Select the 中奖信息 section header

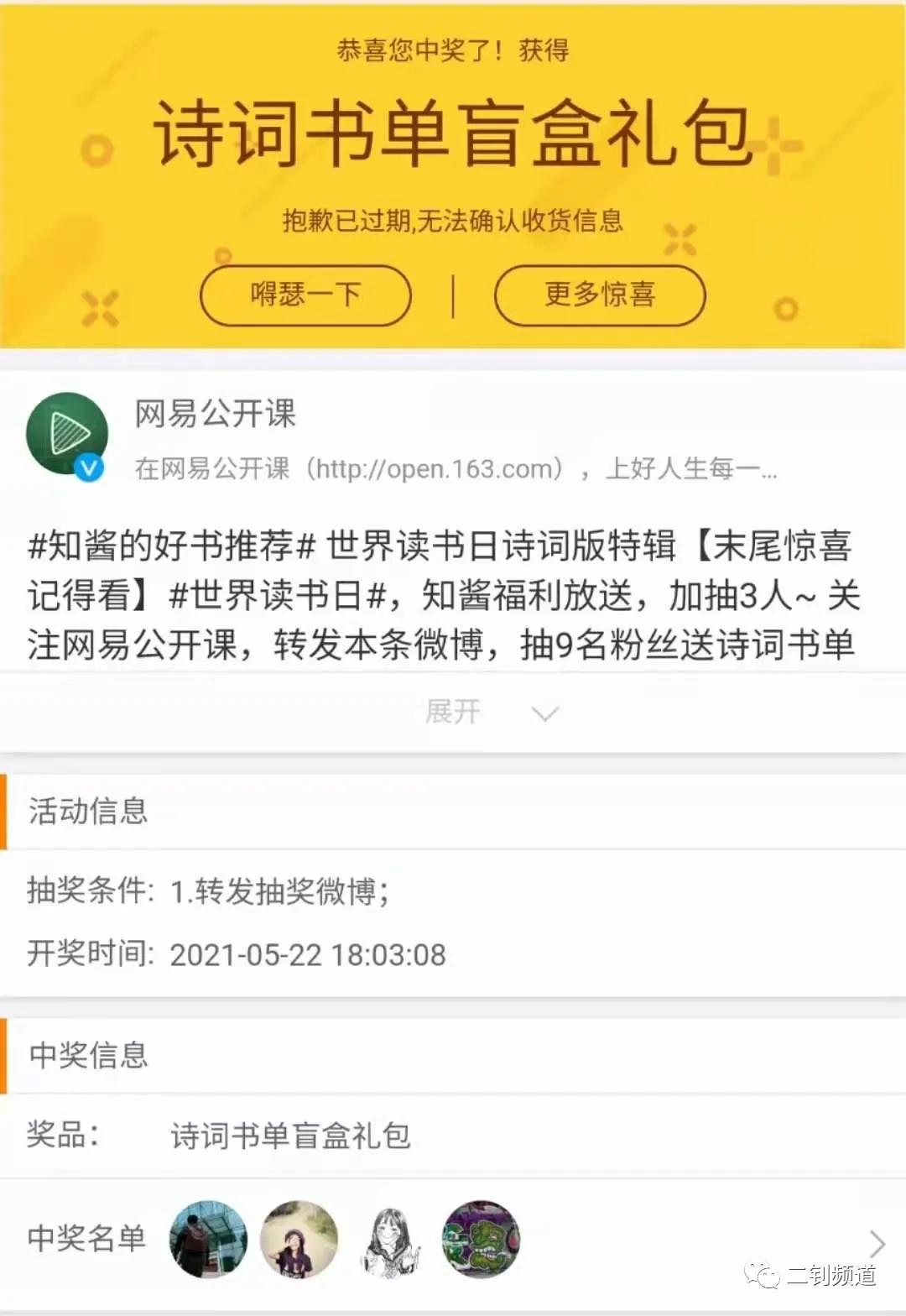coord(86,1057)
